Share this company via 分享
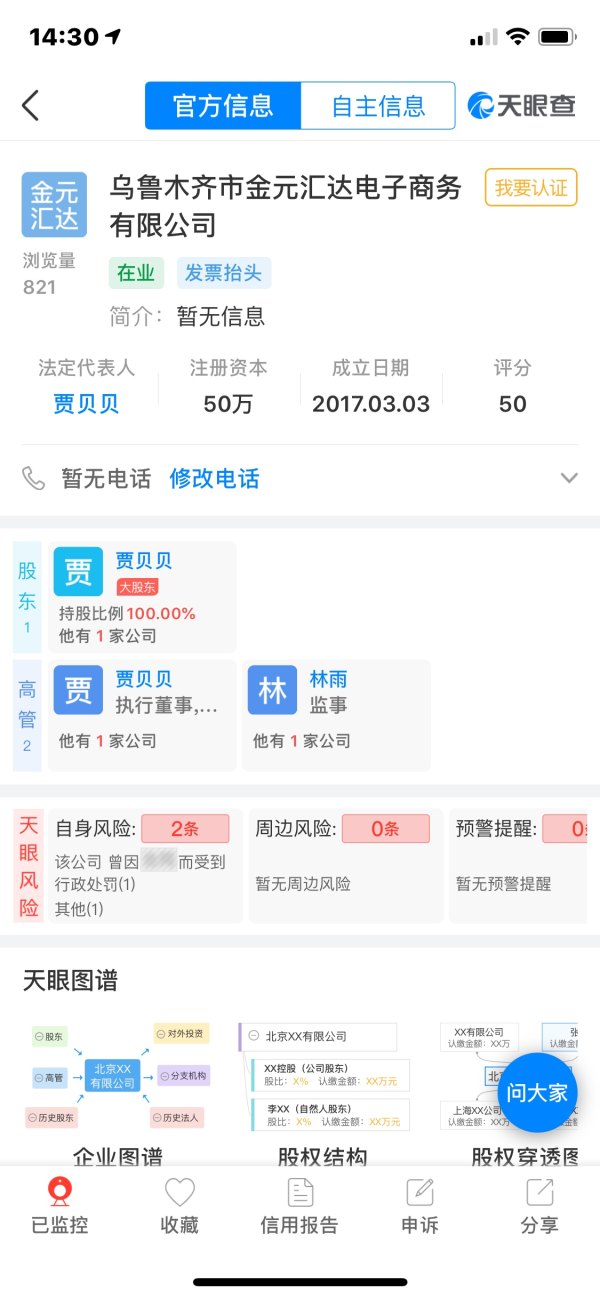 tap(539, 1205)
